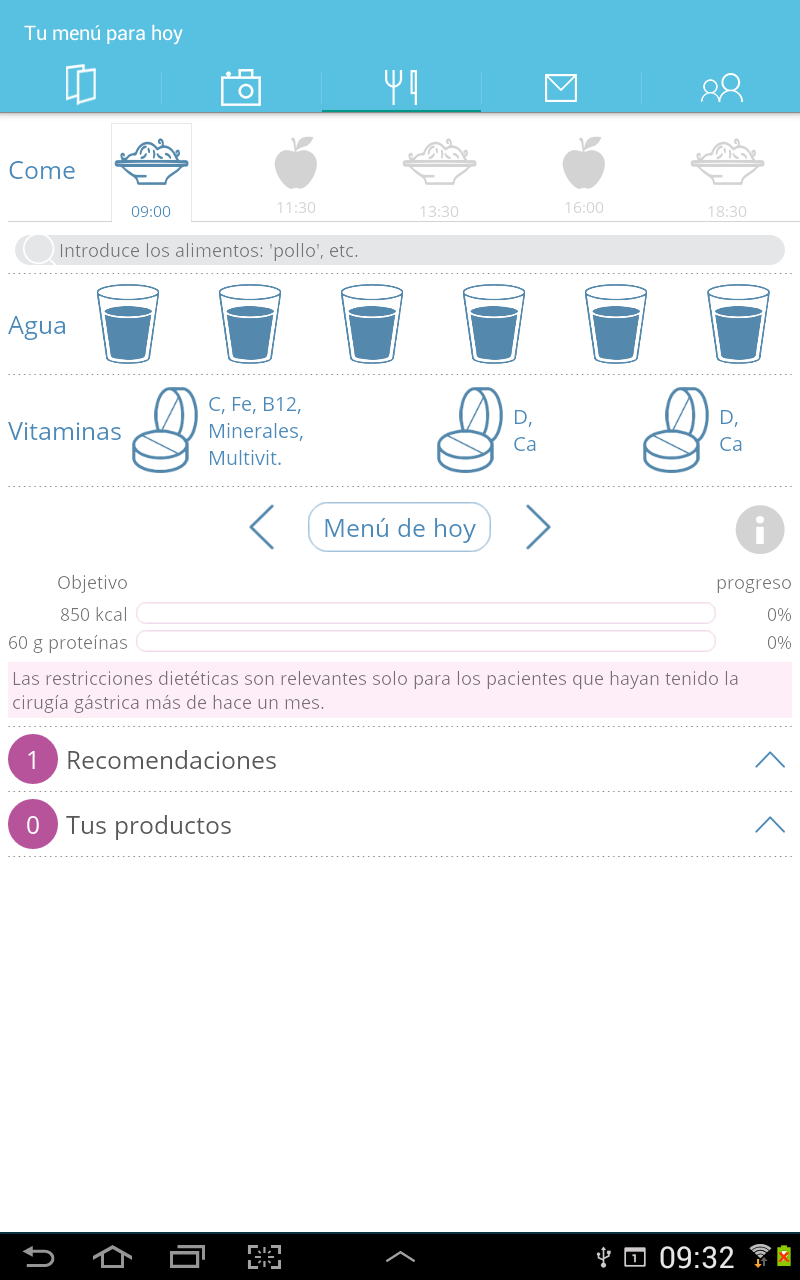This screenshot has width=800, height=1280.
Task: Tap the Menú de hoy button
Action: coord(400,527)
